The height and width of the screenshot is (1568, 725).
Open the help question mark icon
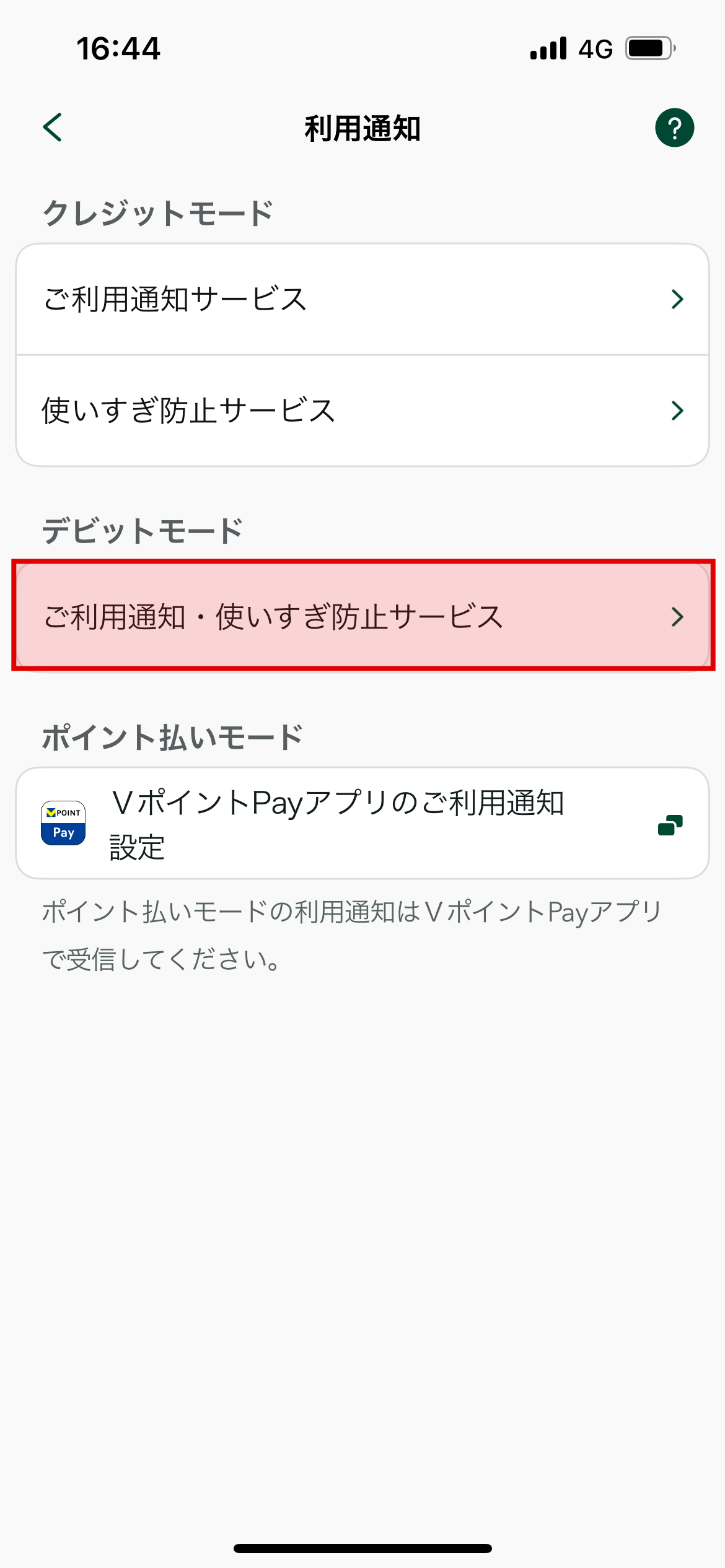pyautogui.click(x=674, y=128)
